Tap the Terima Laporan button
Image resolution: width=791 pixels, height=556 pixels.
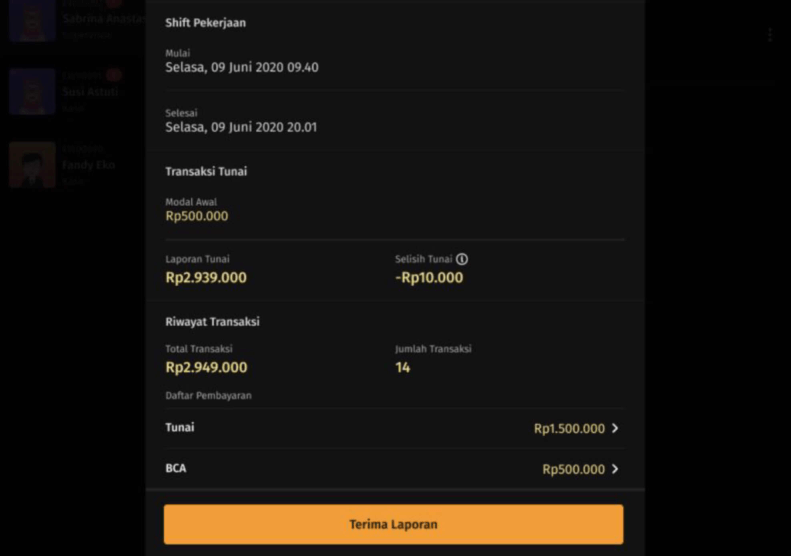click(x=393, y=524)
